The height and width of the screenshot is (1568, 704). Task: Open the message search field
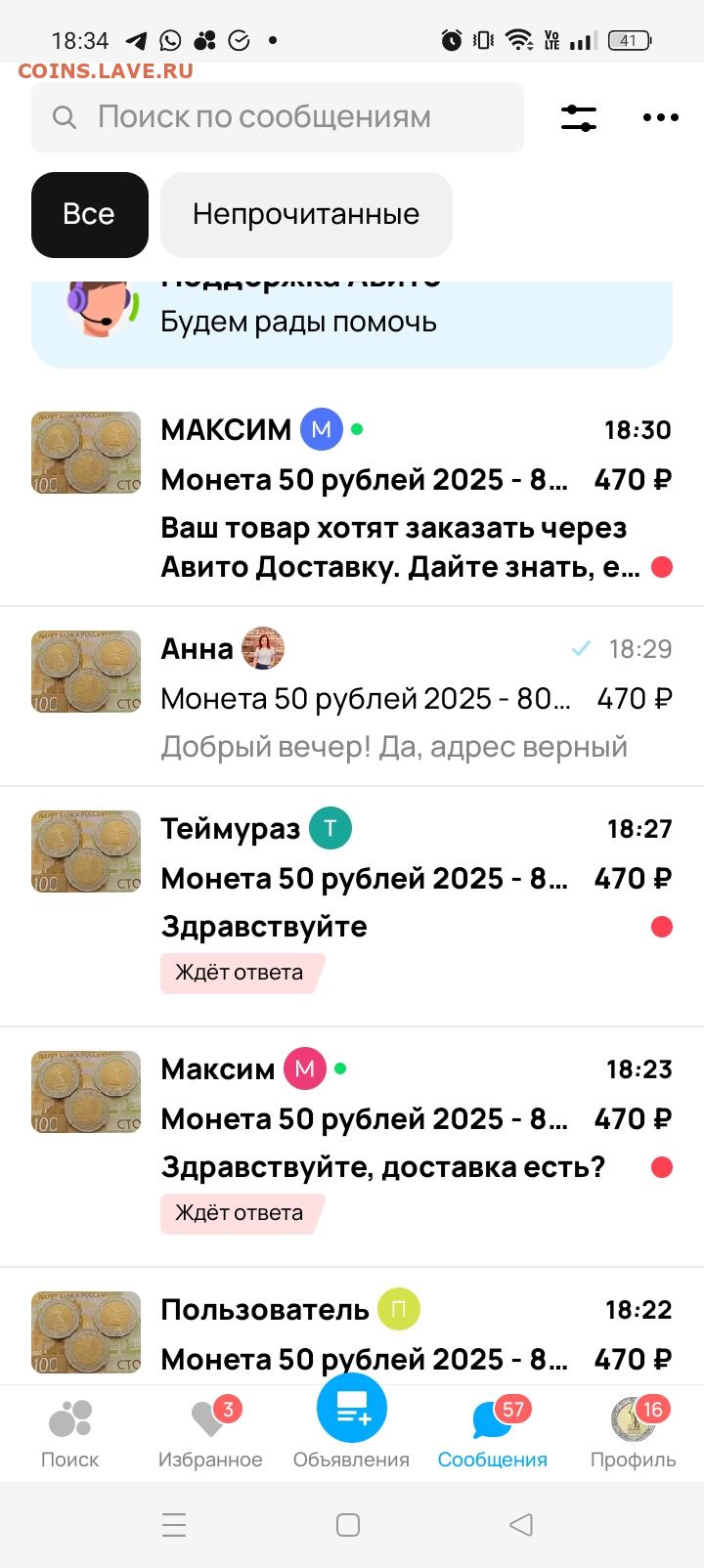point(278,117)
